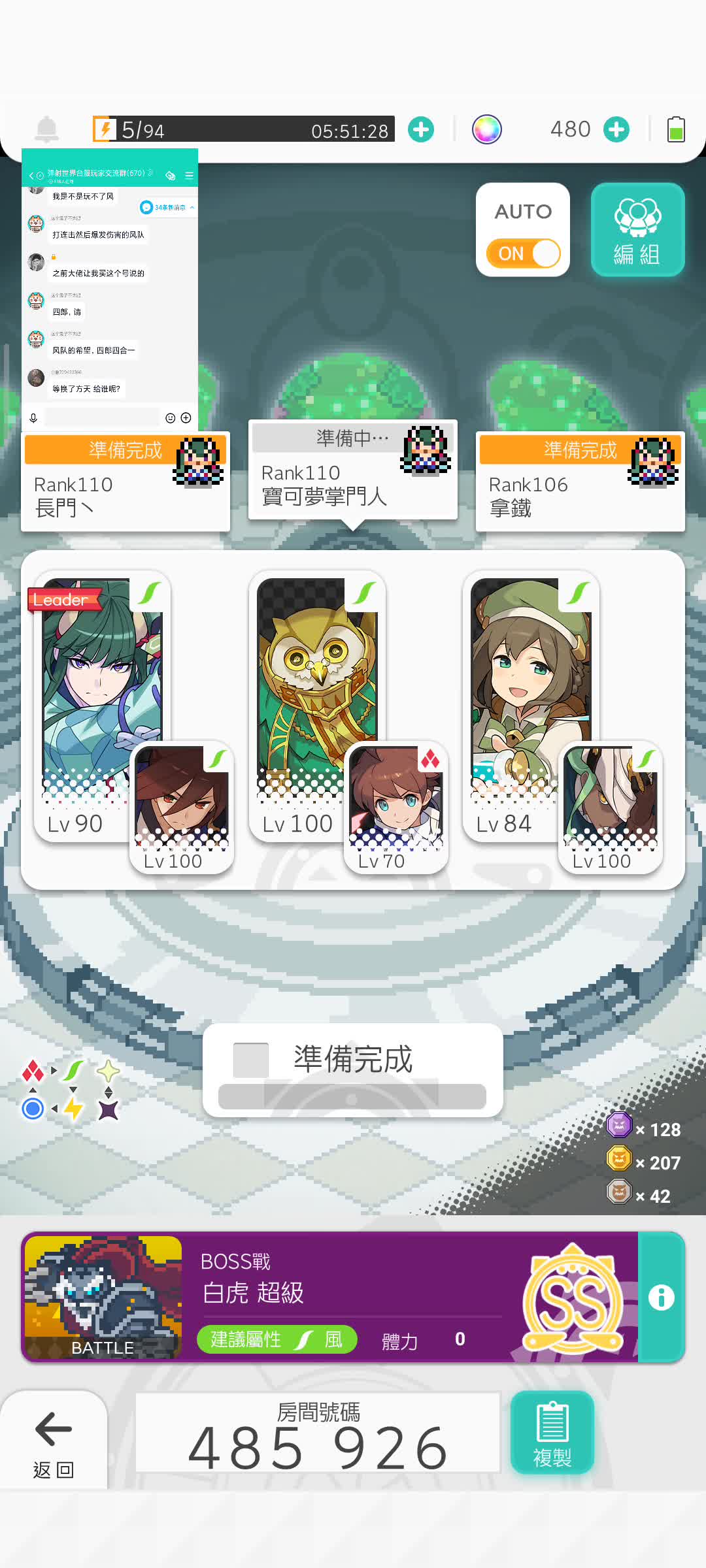View player 長門丶 card
This screenshot has height=1568, width=706.
point(124,482)
